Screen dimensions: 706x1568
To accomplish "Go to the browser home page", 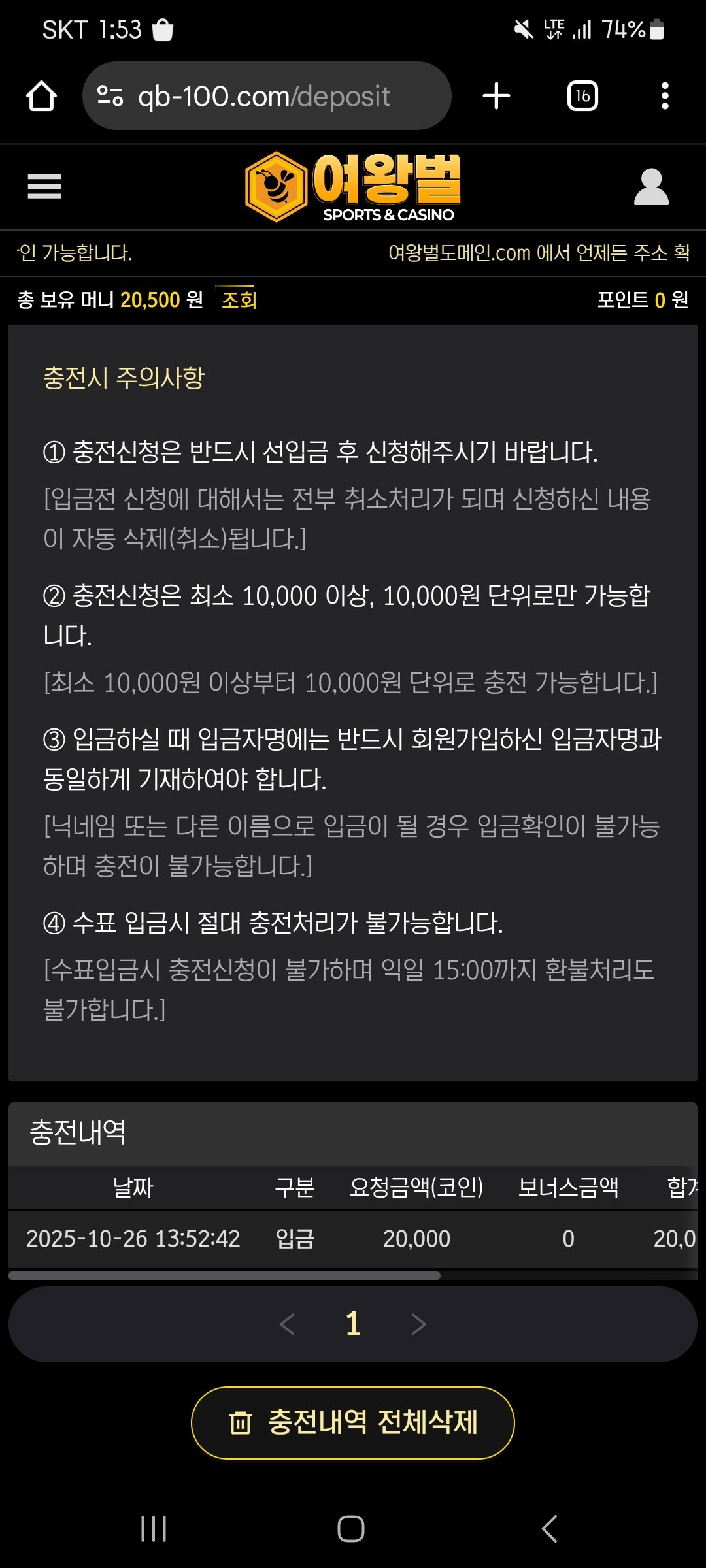I will 41,96.
